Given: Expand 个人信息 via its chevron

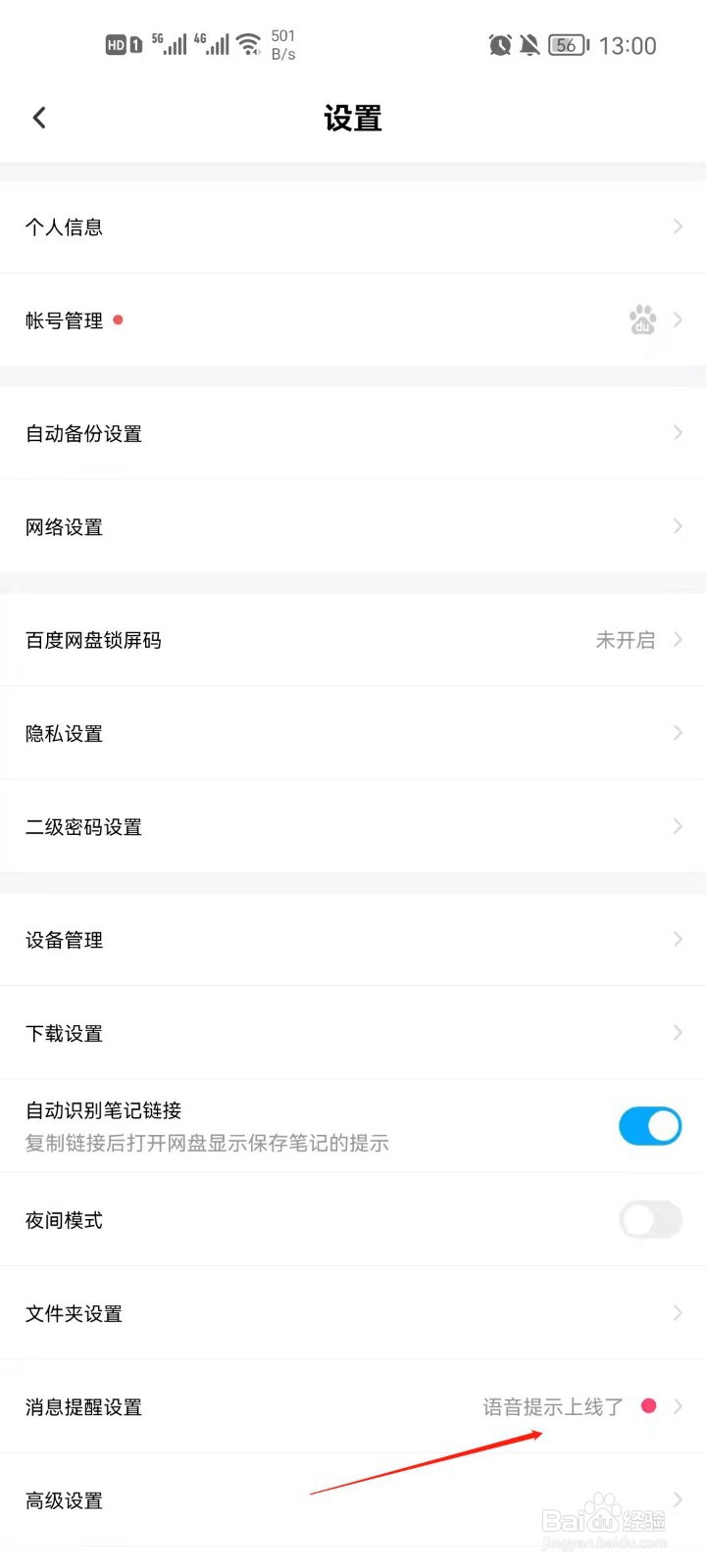Looking at the screenshot, I should [x=678, y=226].
